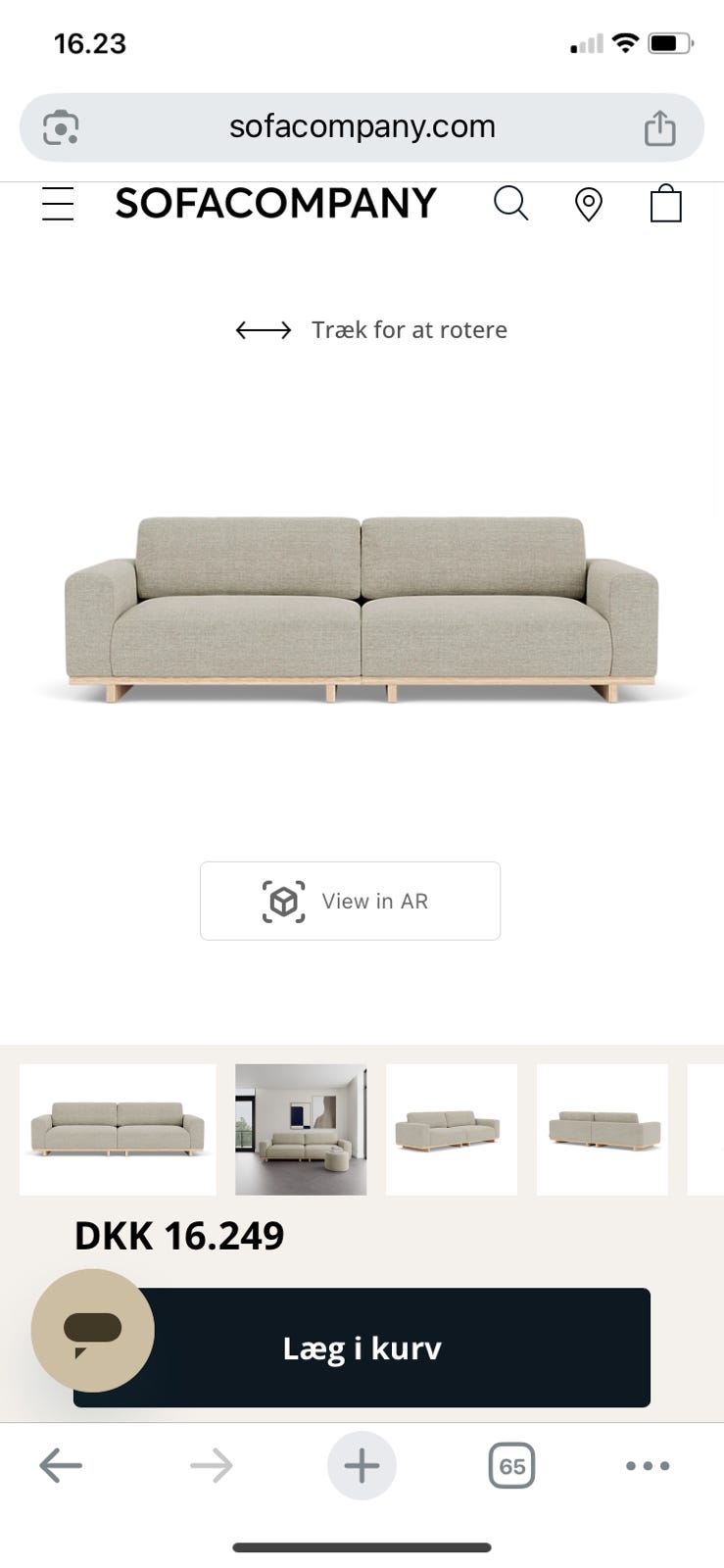Screen dimensions: 724x1568
Task: Tap the camera icon in the address bar
Action: [x=60, y=127]
